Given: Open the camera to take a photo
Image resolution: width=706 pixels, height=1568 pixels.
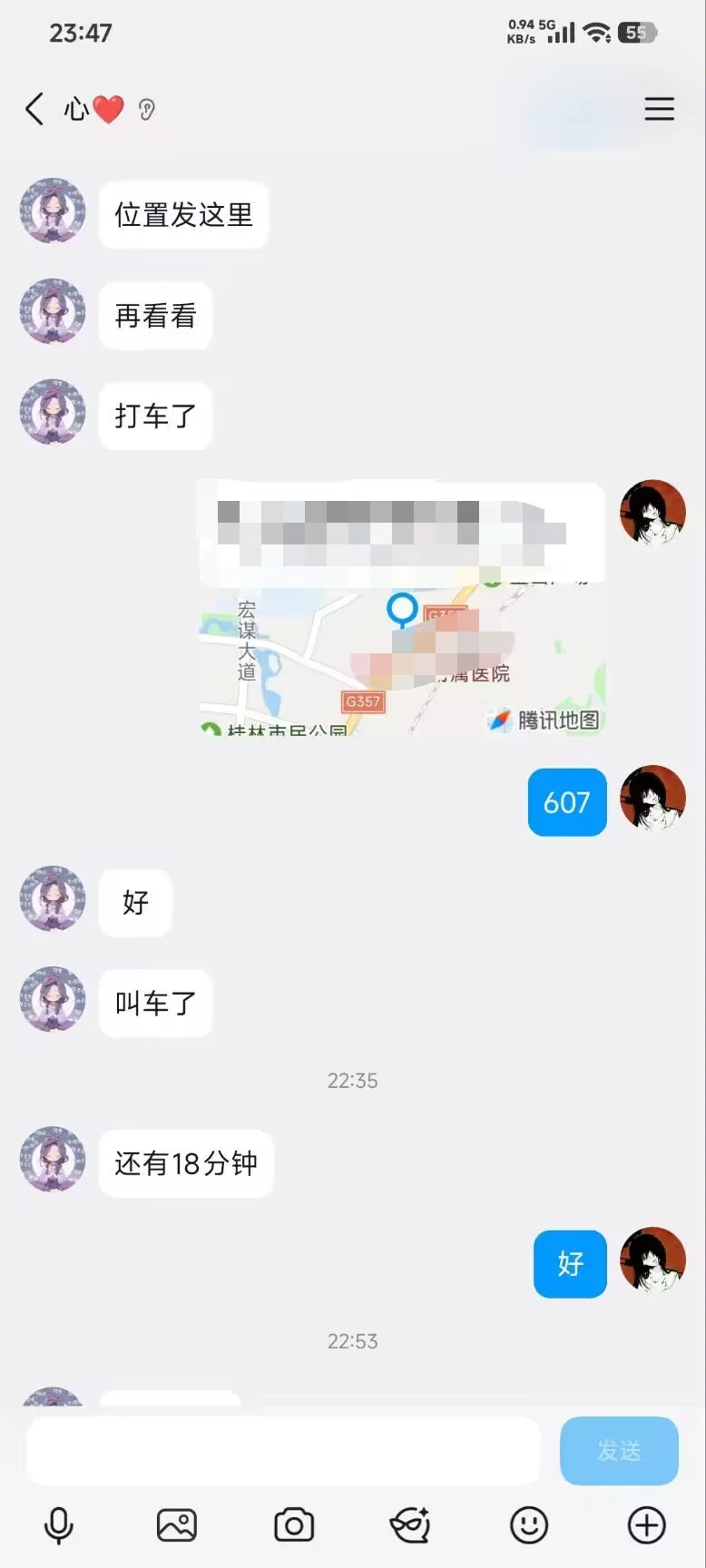Looking at the screenshot, I should pyautogui.click(x=294, y=1525).
